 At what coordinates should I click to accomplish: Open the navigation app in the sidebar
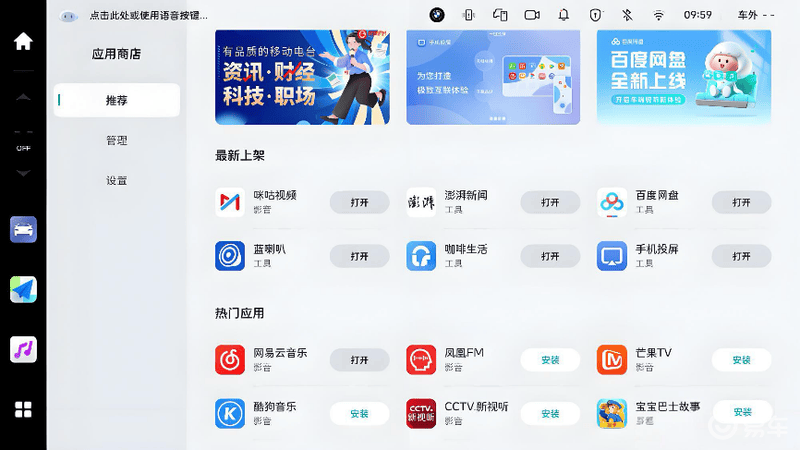(23, 290)
